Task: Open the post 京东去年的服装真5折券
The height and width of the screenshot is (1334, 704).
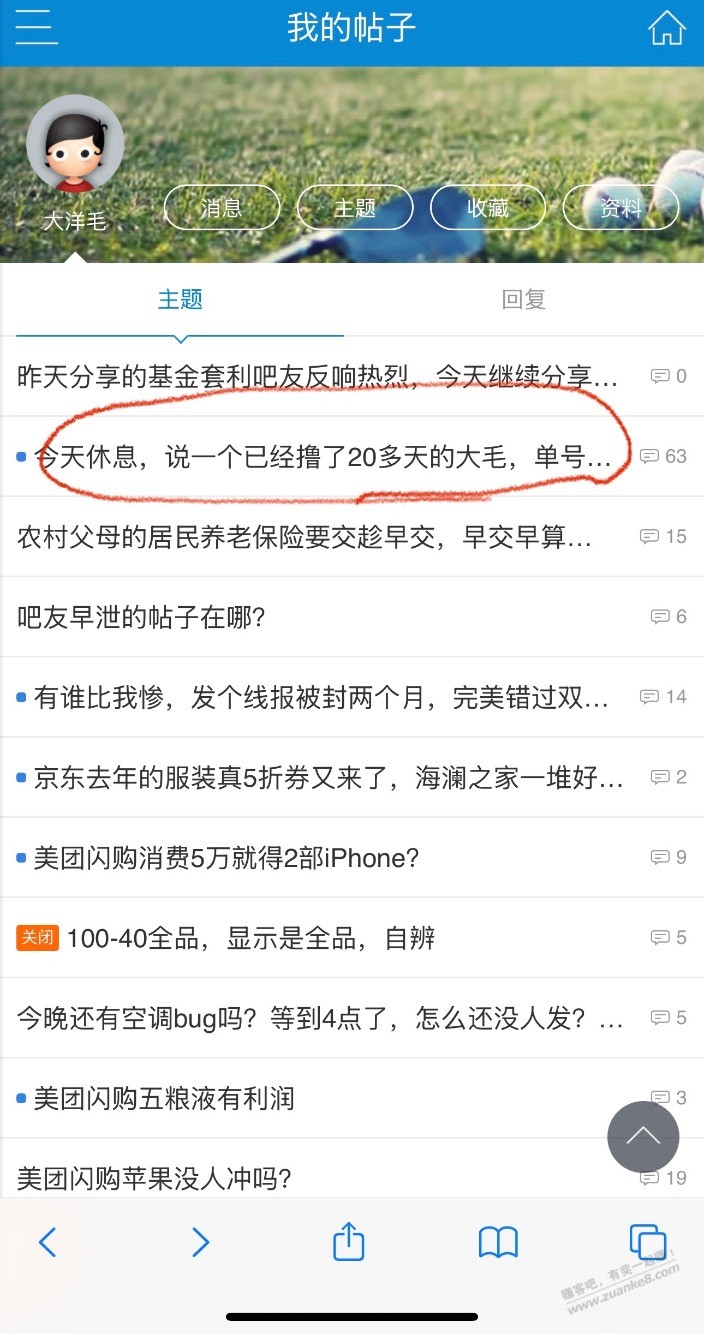Action: coord(328,777)
